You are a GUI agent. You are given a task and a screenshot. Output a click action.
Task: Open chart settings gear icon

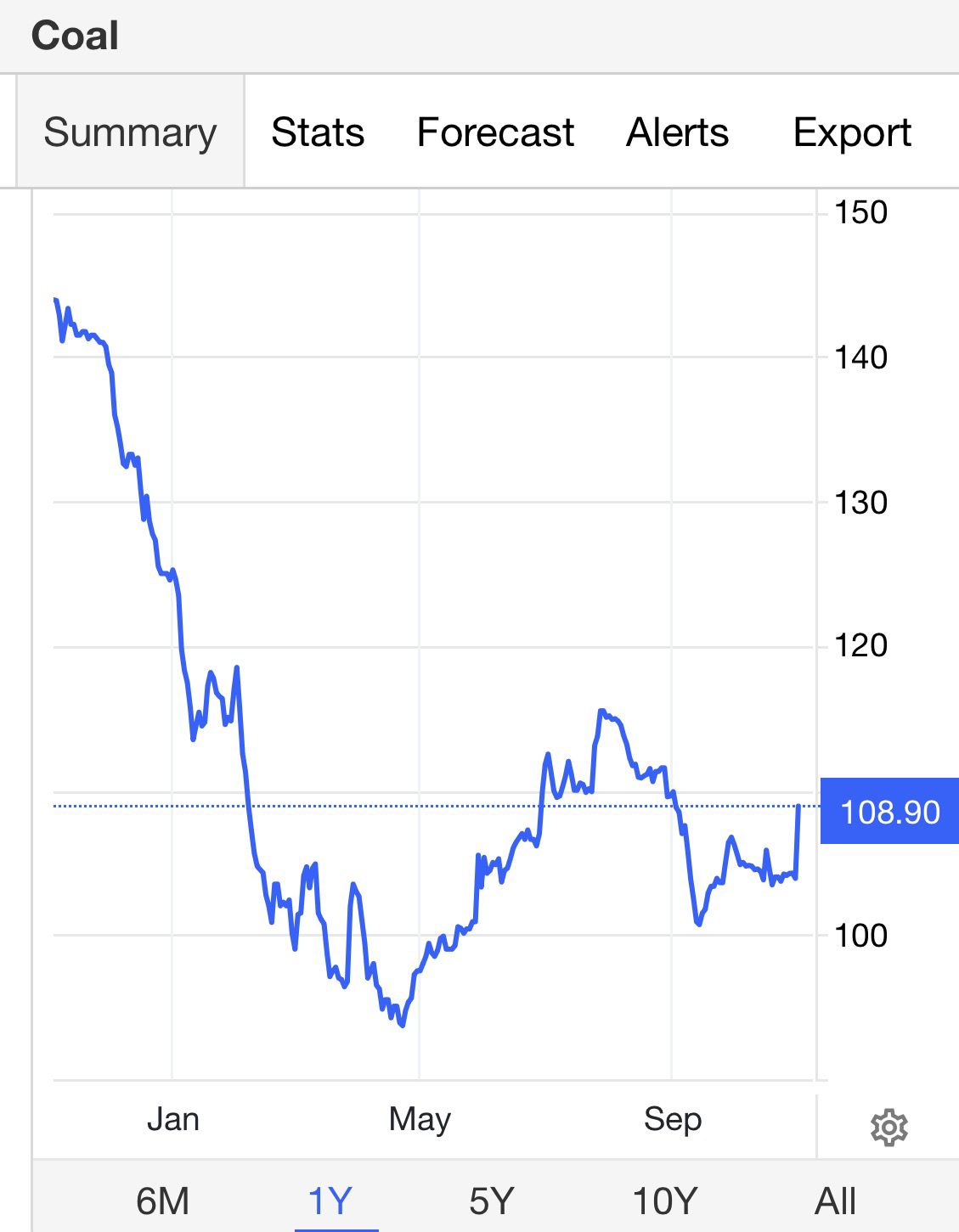click(888, 1128)
